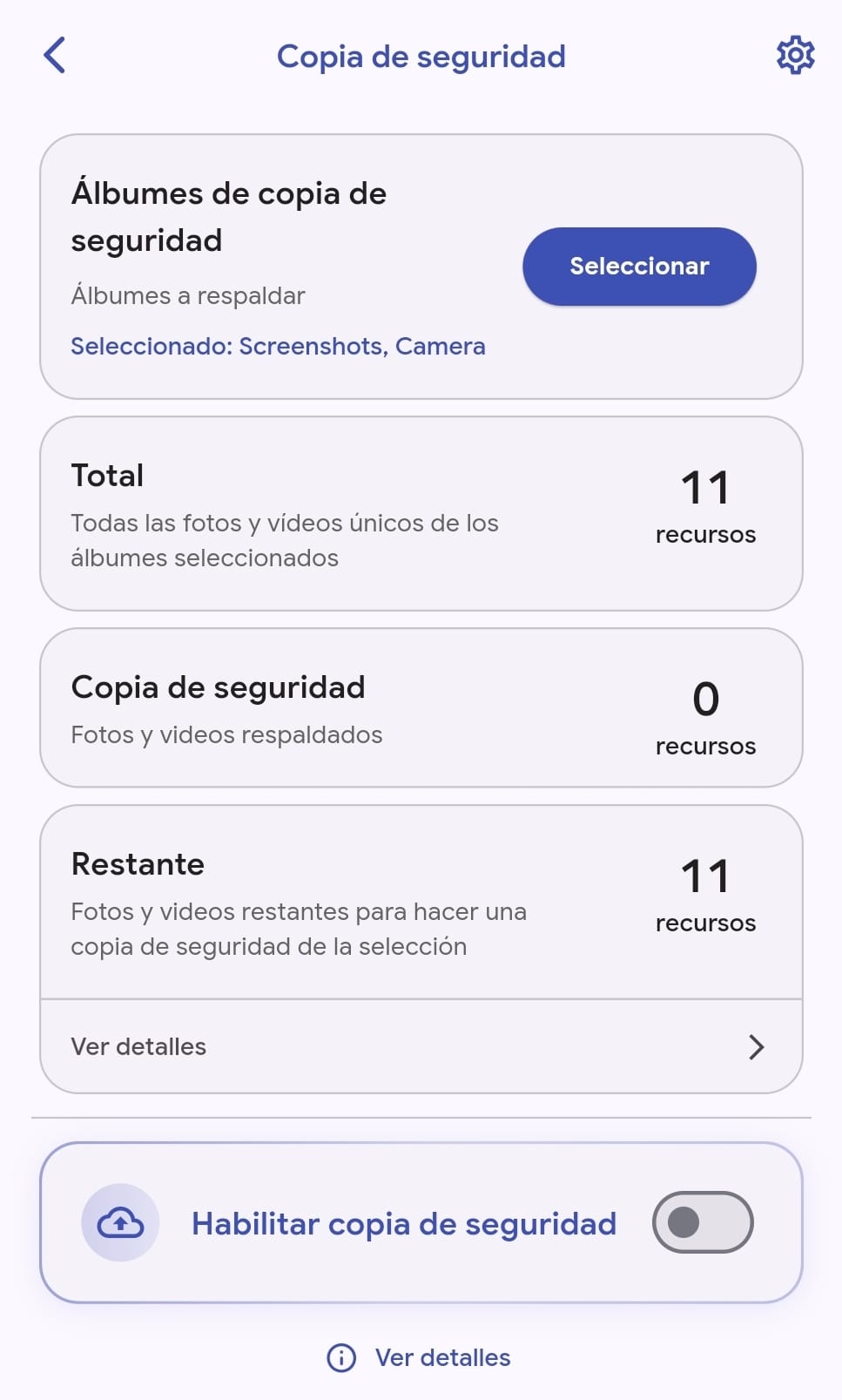Open the backup settings gear icon
The height and width of the screenshot is (1400, 842).
coord(794,55)
